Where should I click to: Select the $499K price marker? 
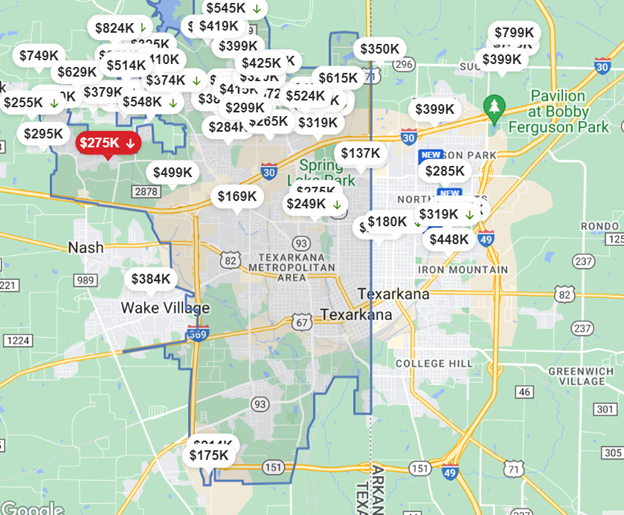click(172, 173)
